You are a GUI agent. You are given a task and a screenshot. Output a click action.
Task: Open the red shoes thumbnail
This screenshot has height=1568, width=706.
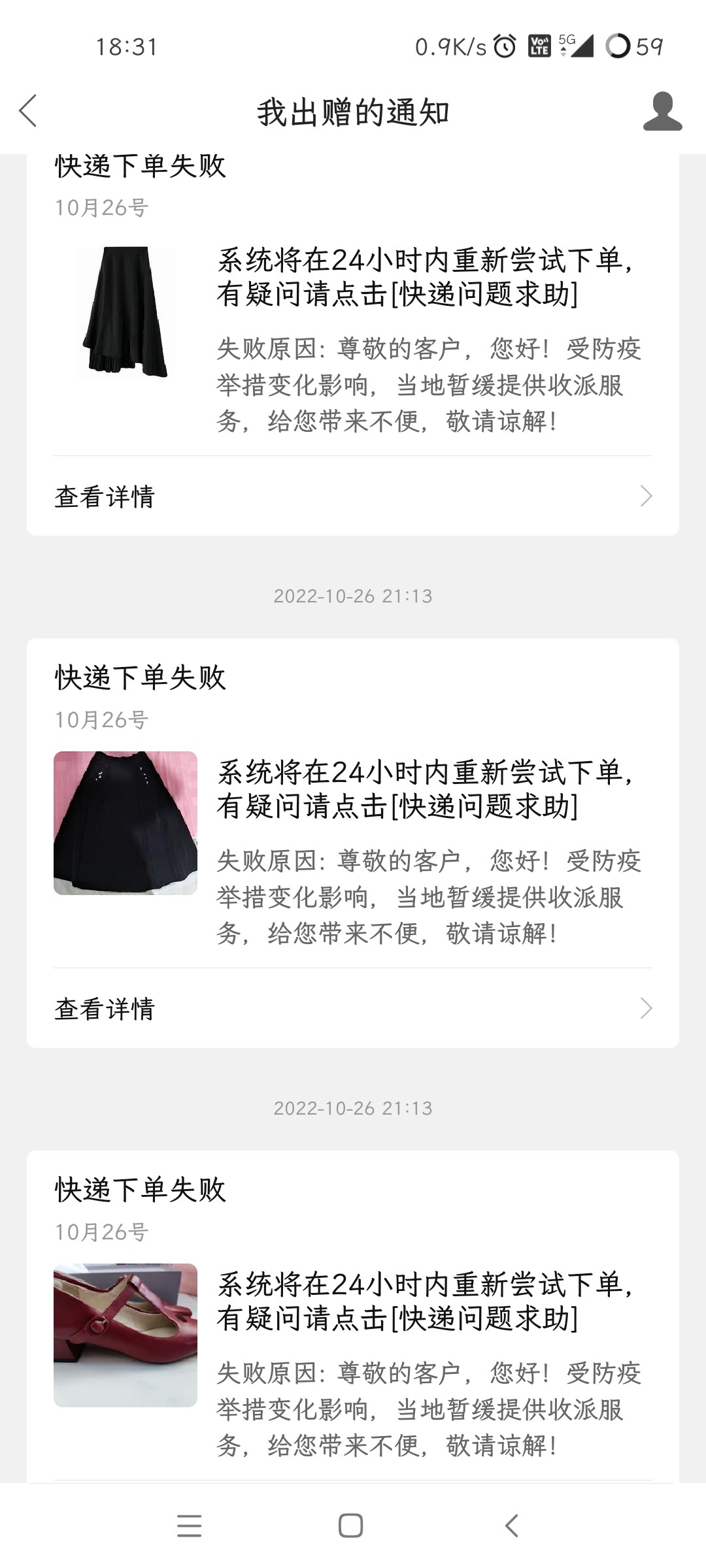(126, 1335)
